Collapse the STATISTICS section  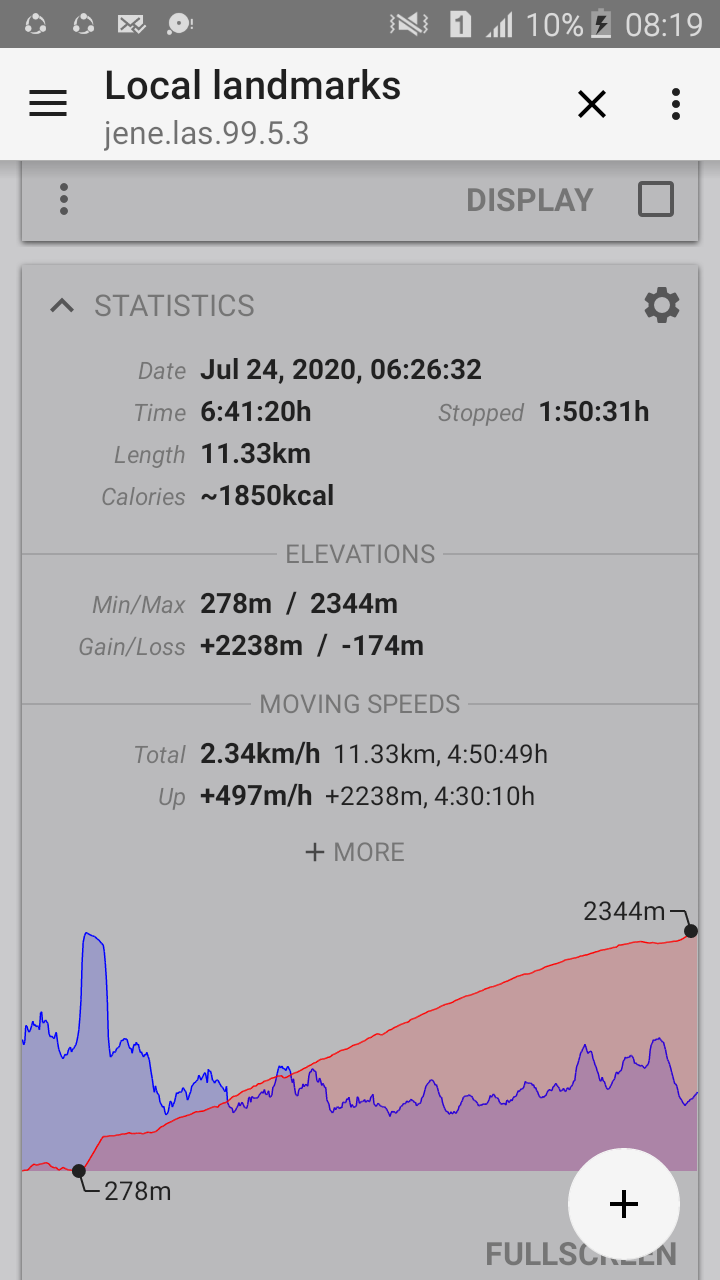pos(62,305)
